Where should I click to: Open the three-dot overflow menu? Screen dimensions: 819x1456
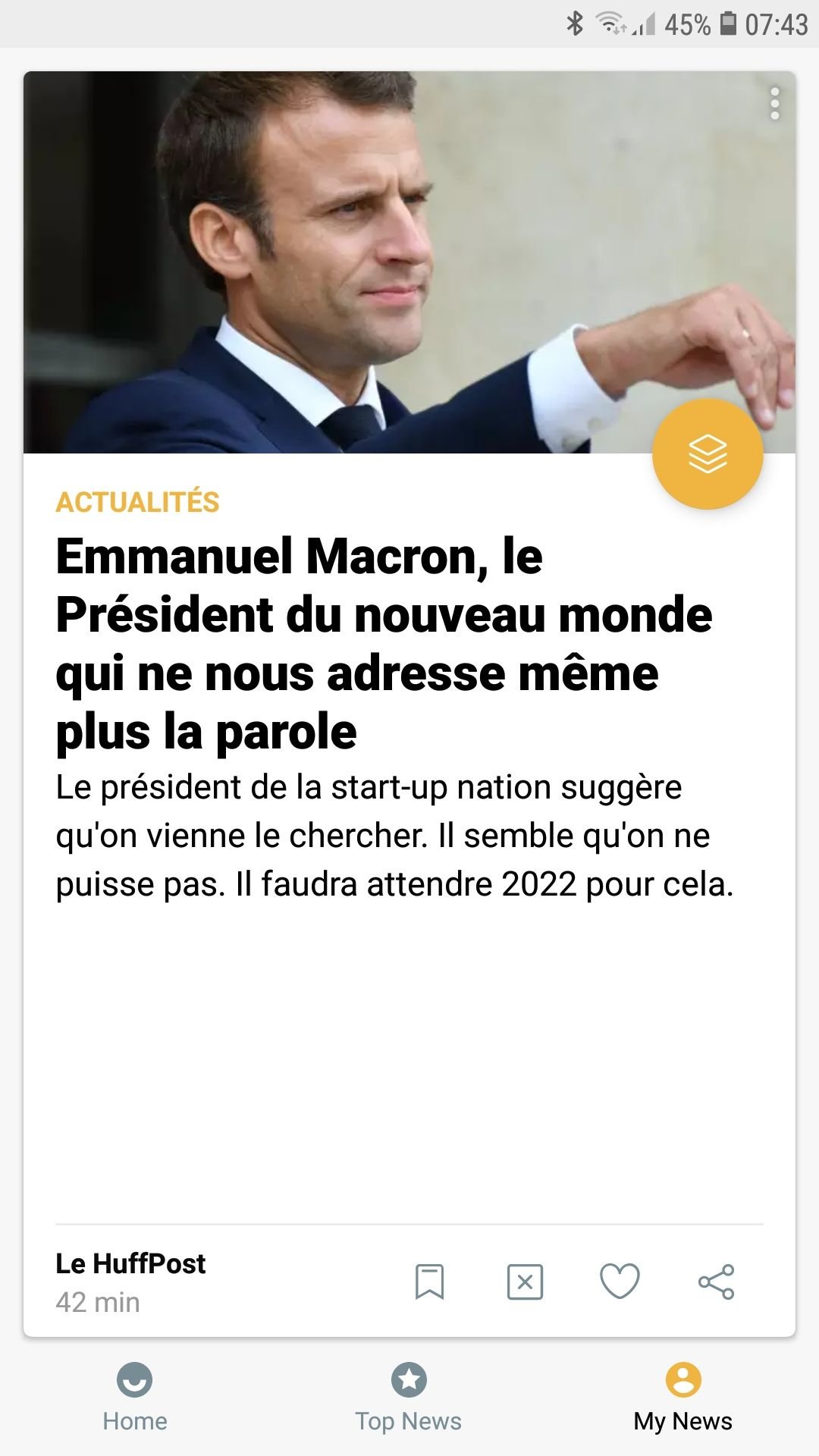(774, 104)
